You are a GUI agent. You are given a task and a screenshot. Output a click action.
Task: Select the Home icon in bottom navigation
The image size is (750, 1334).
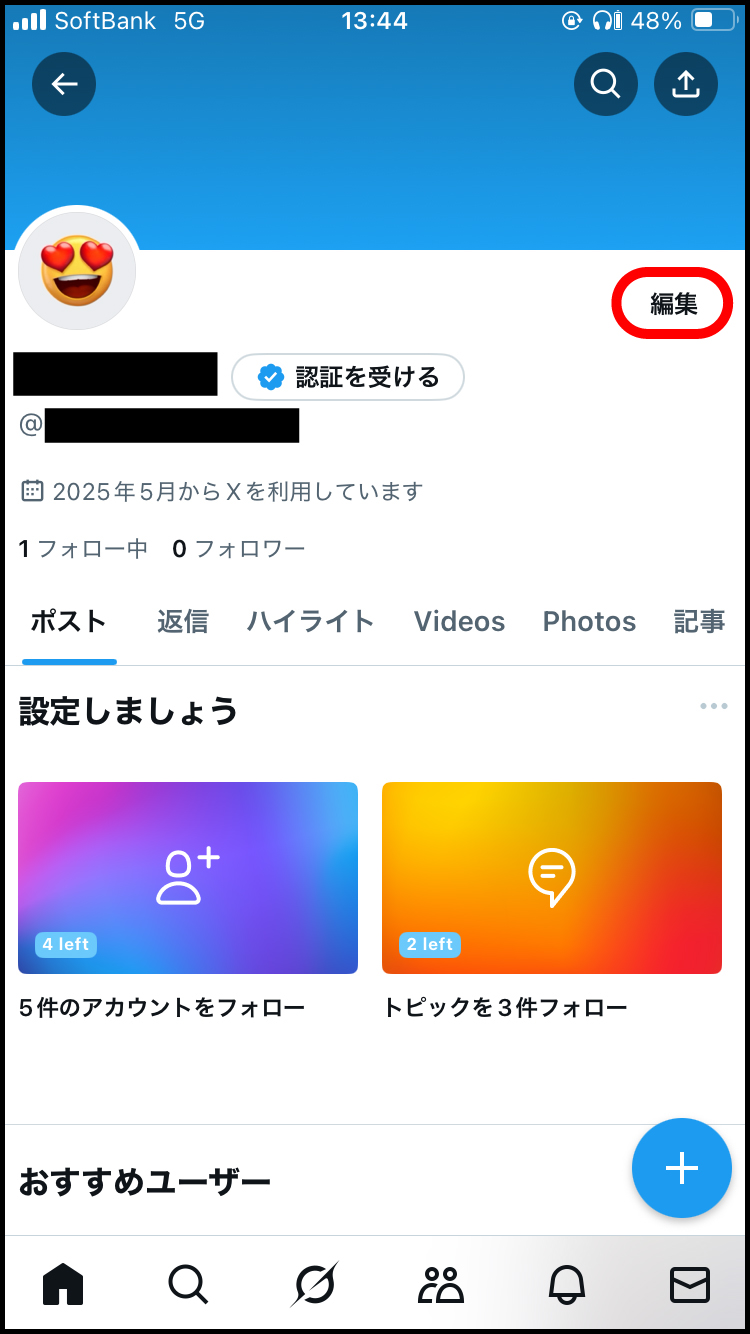click(x=62, y=1285)
